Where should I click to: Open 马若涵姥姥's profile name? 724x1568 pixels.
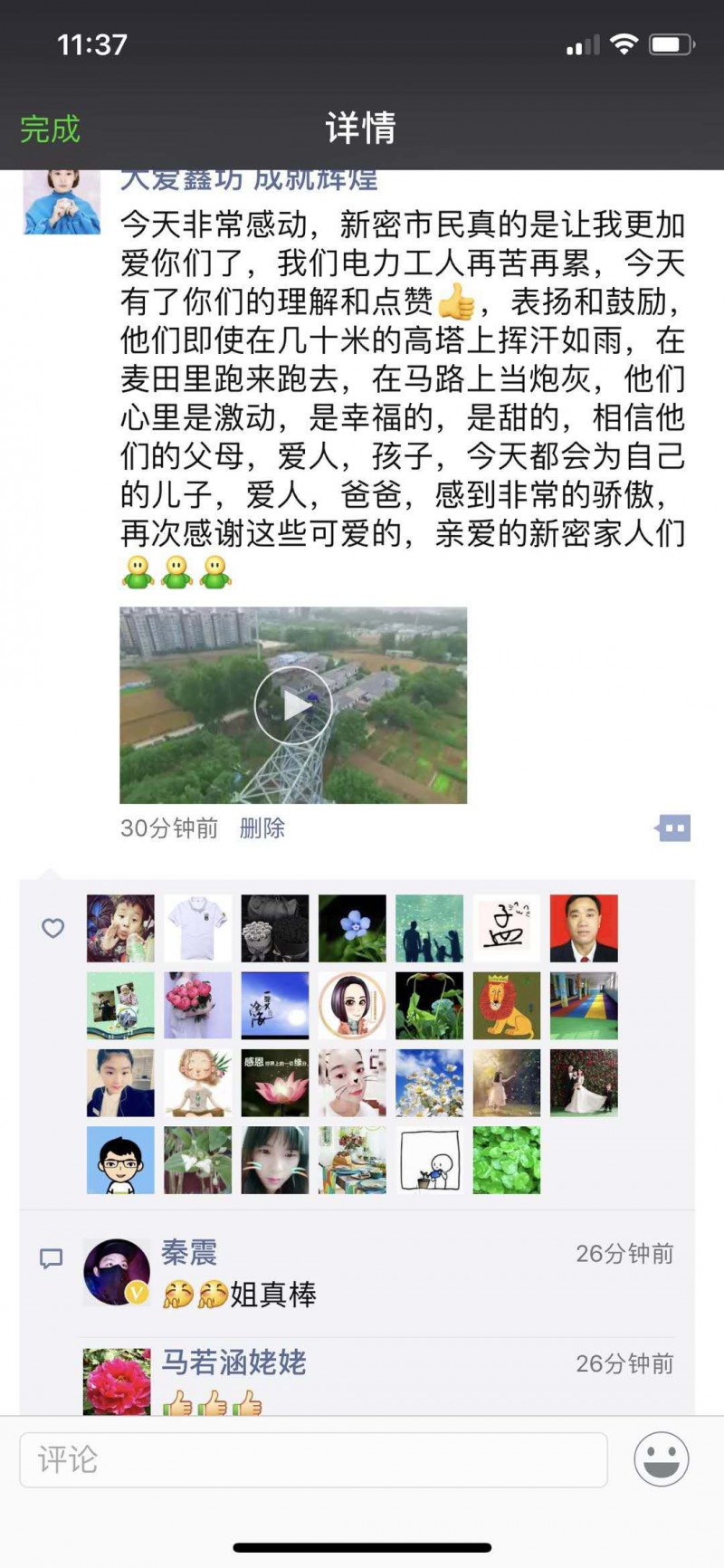coord(233,1362)
